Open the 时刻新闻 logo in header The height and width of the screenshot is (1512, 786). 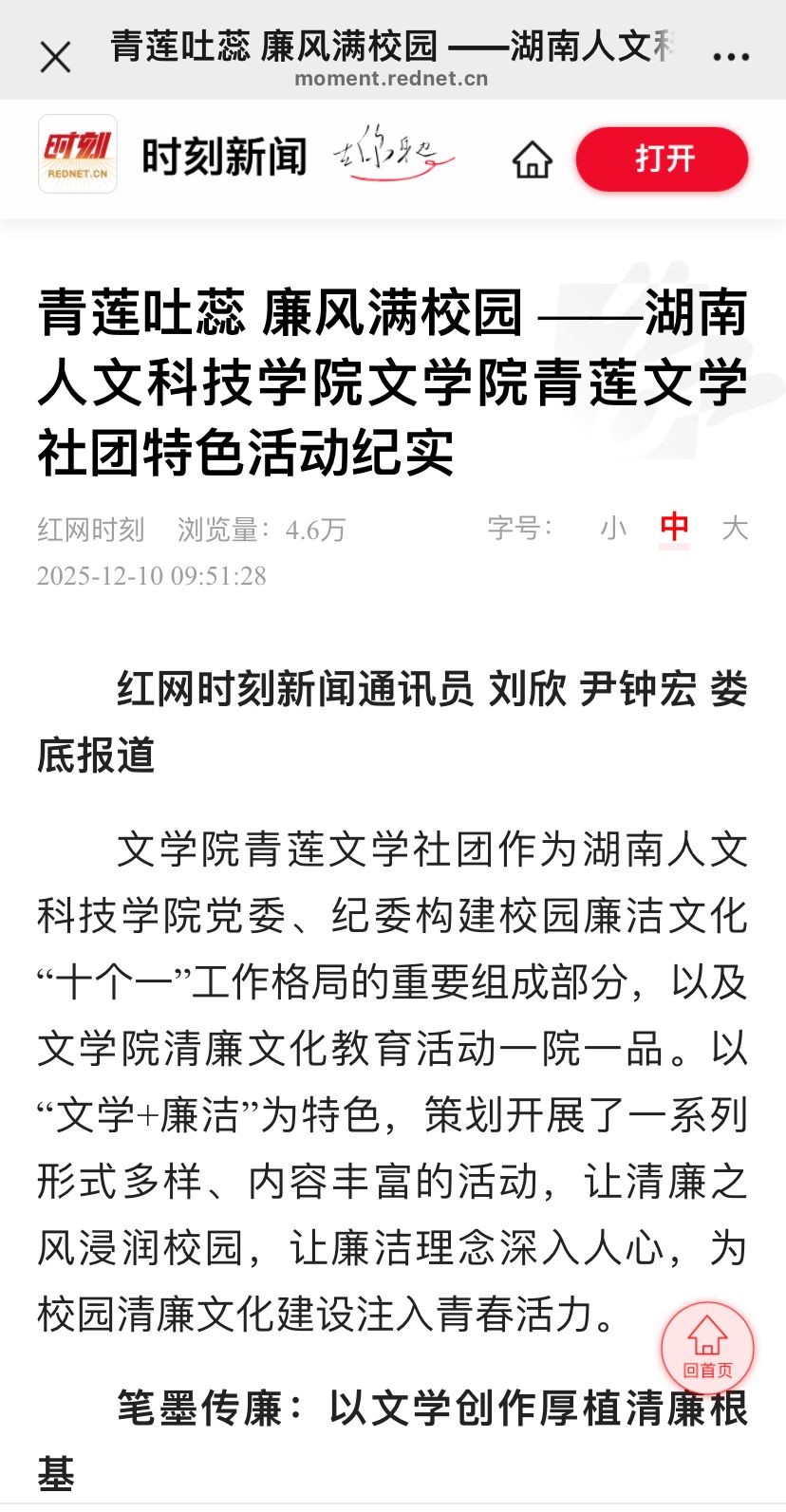(x=78, y=155)
